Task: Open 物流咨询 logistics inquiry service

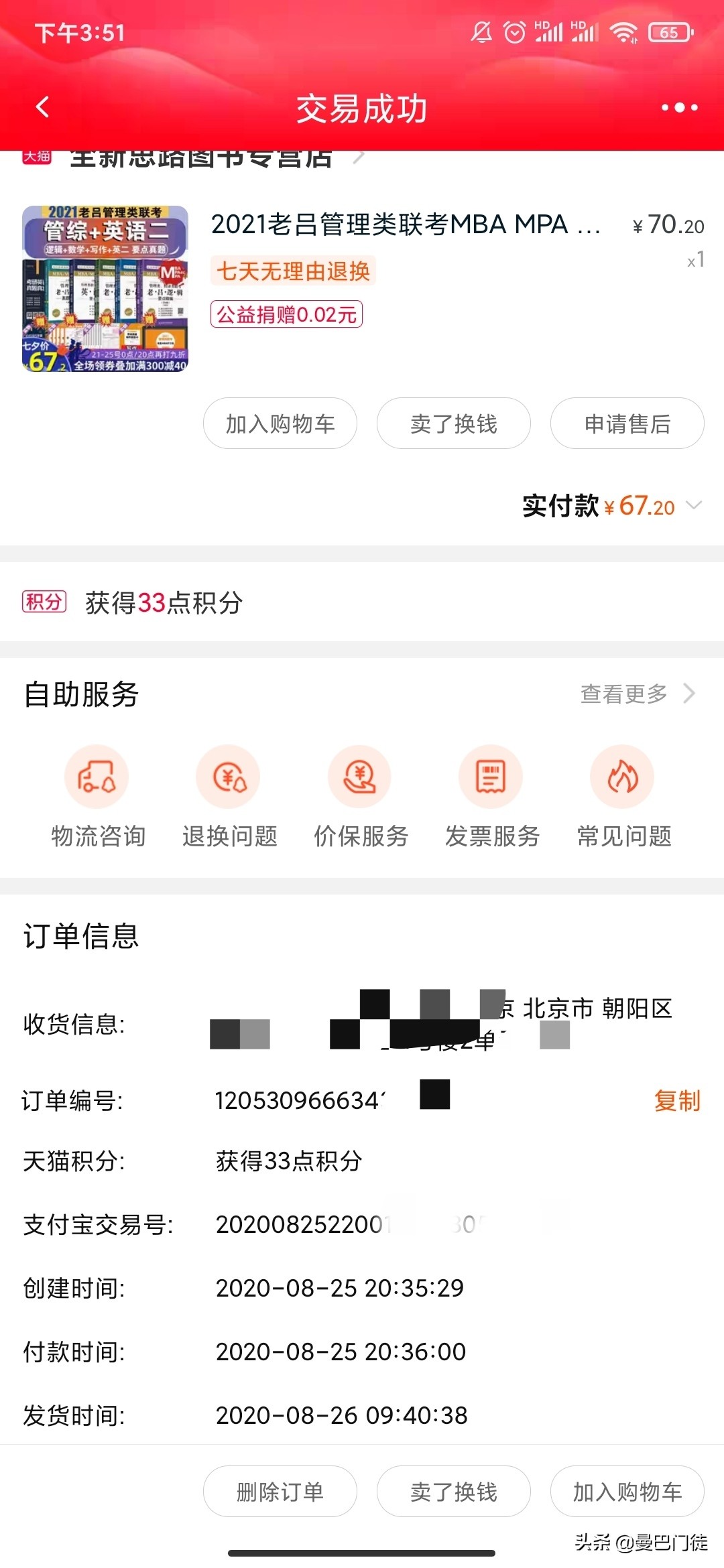Action: point(97,797)
